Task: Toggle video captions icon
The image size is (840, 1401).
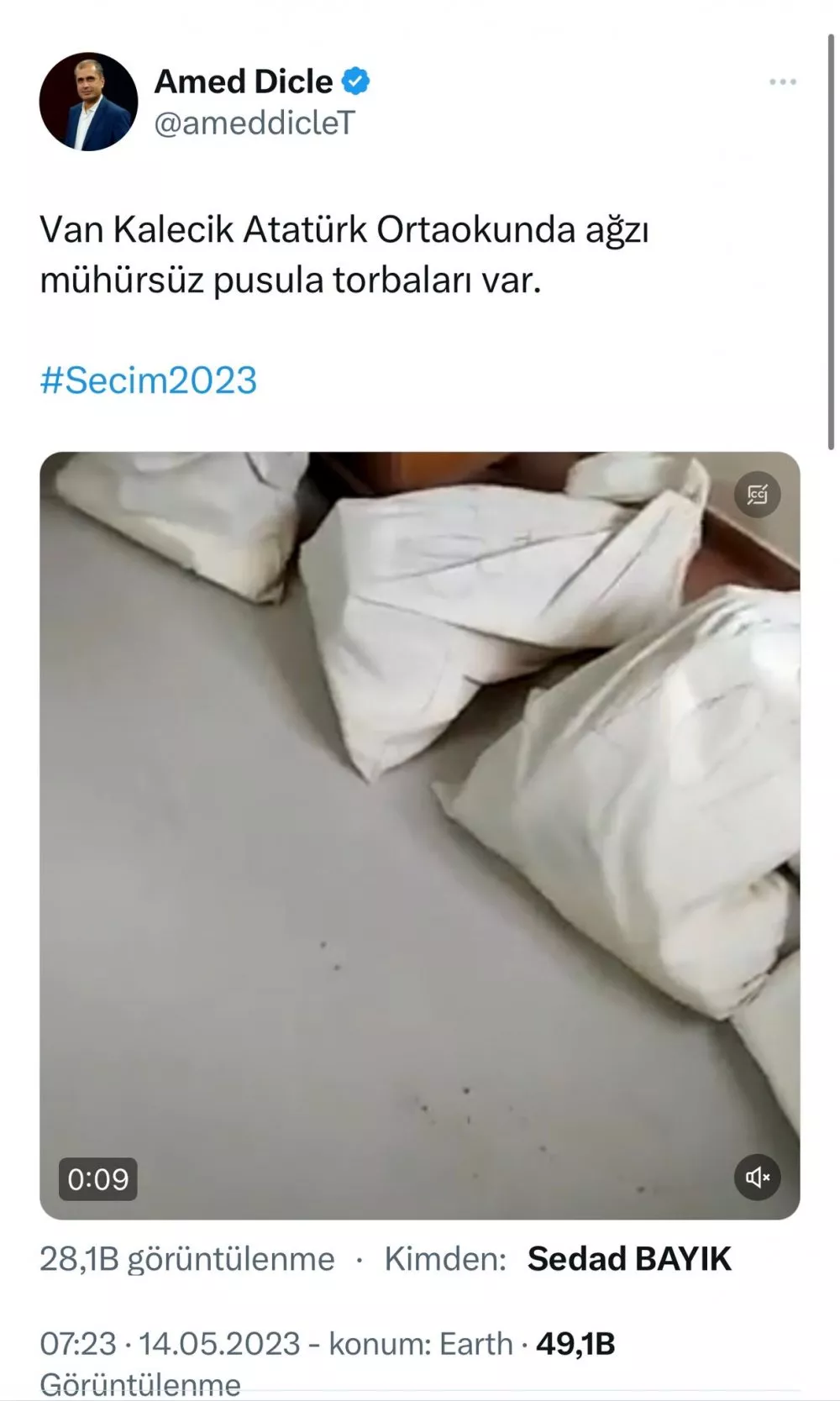Action: (x=758, y=496)
